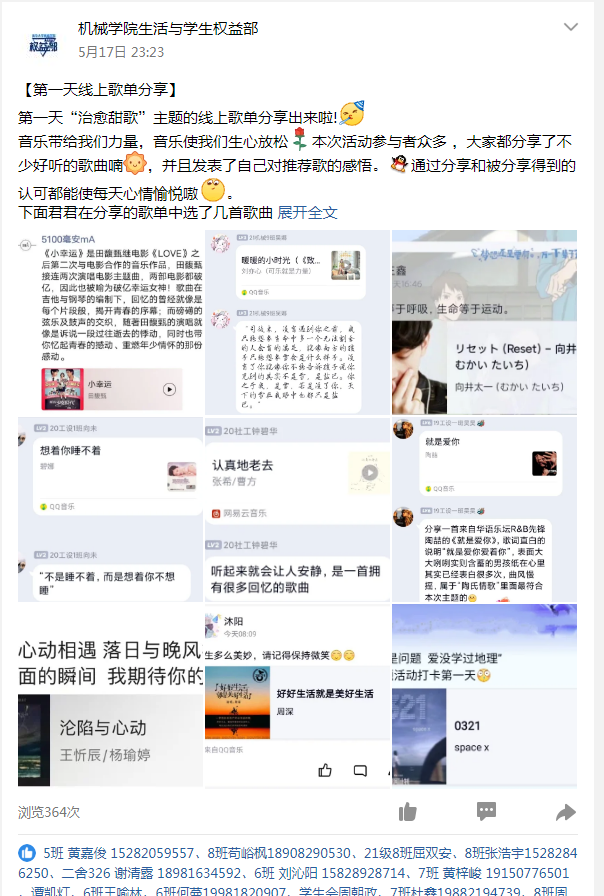Open the comment icon under the post

click(487, 811)
